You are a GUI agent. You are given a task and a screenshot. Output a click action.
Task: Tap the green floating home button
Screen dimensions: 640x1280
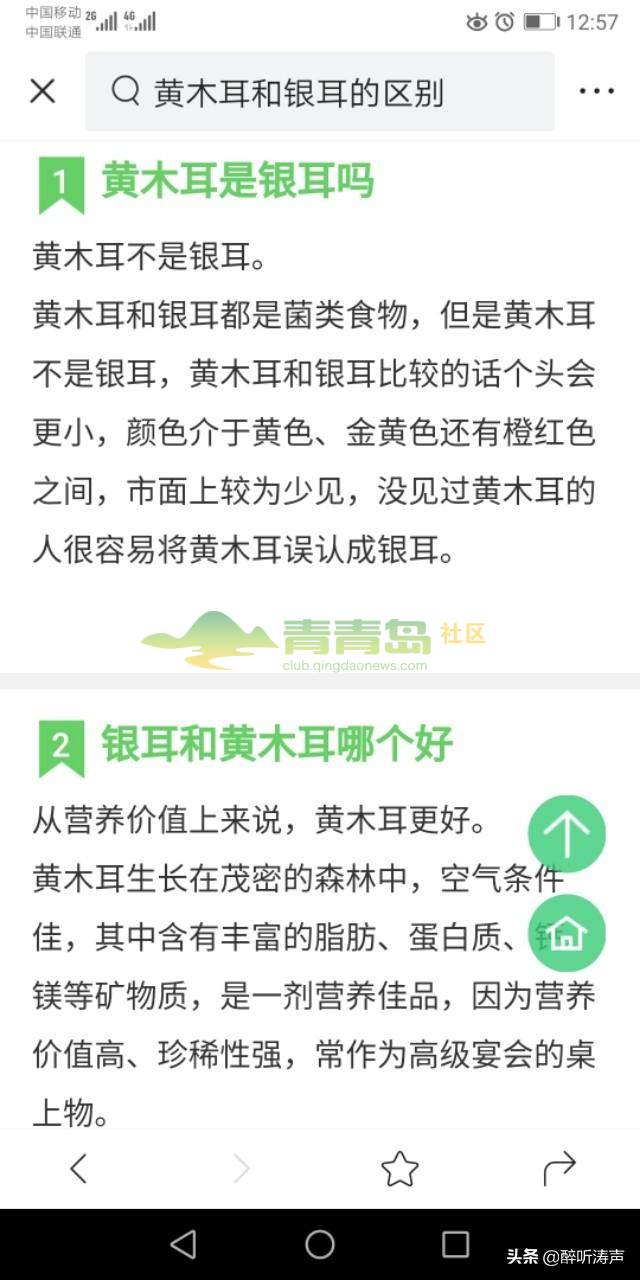[x=567, y=934]
